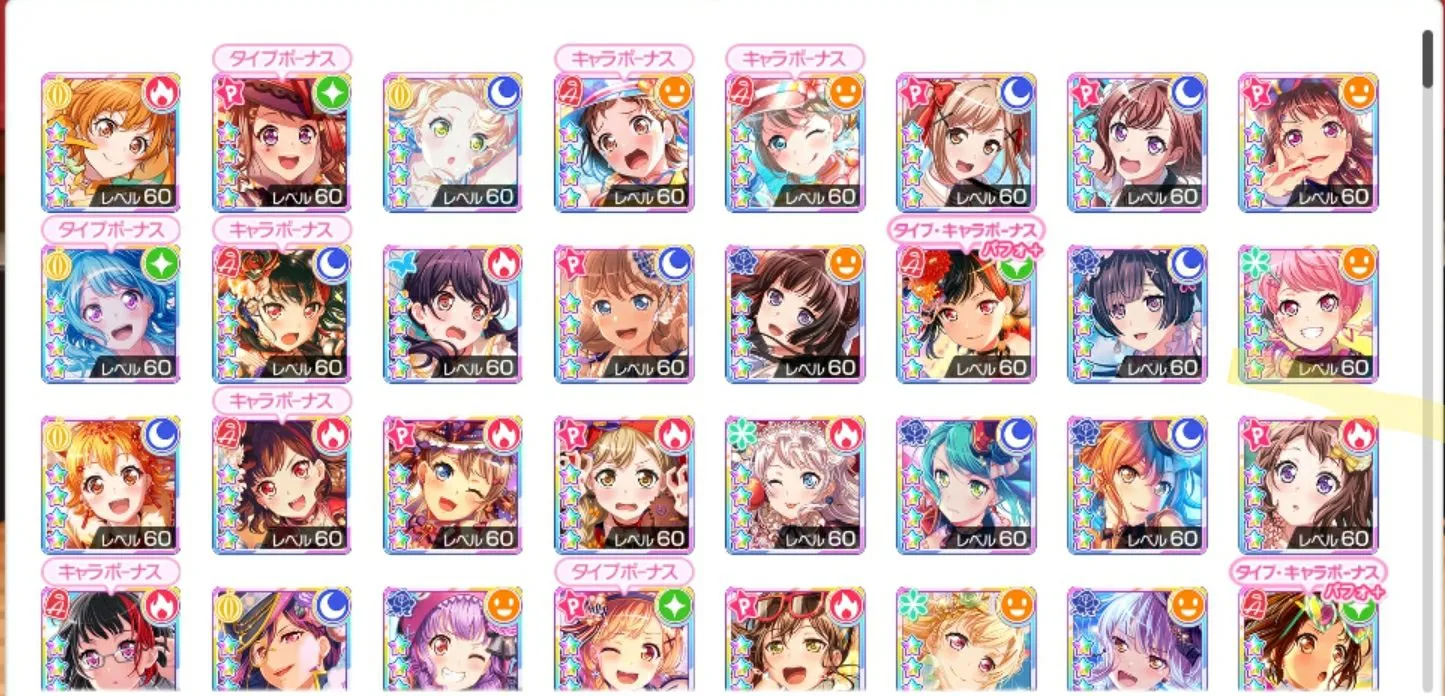Tap the dark purple-haired card with butterfly badge
Viewport: 1445px width, 696px height.
tap(452, 313)
